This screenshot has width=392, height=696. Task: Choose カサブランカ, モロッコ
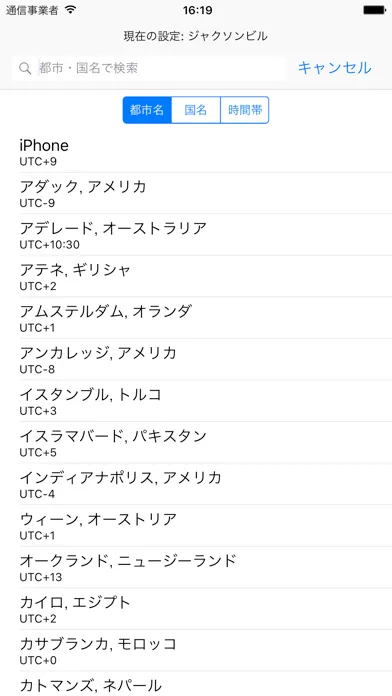click(x=196, y=650)
